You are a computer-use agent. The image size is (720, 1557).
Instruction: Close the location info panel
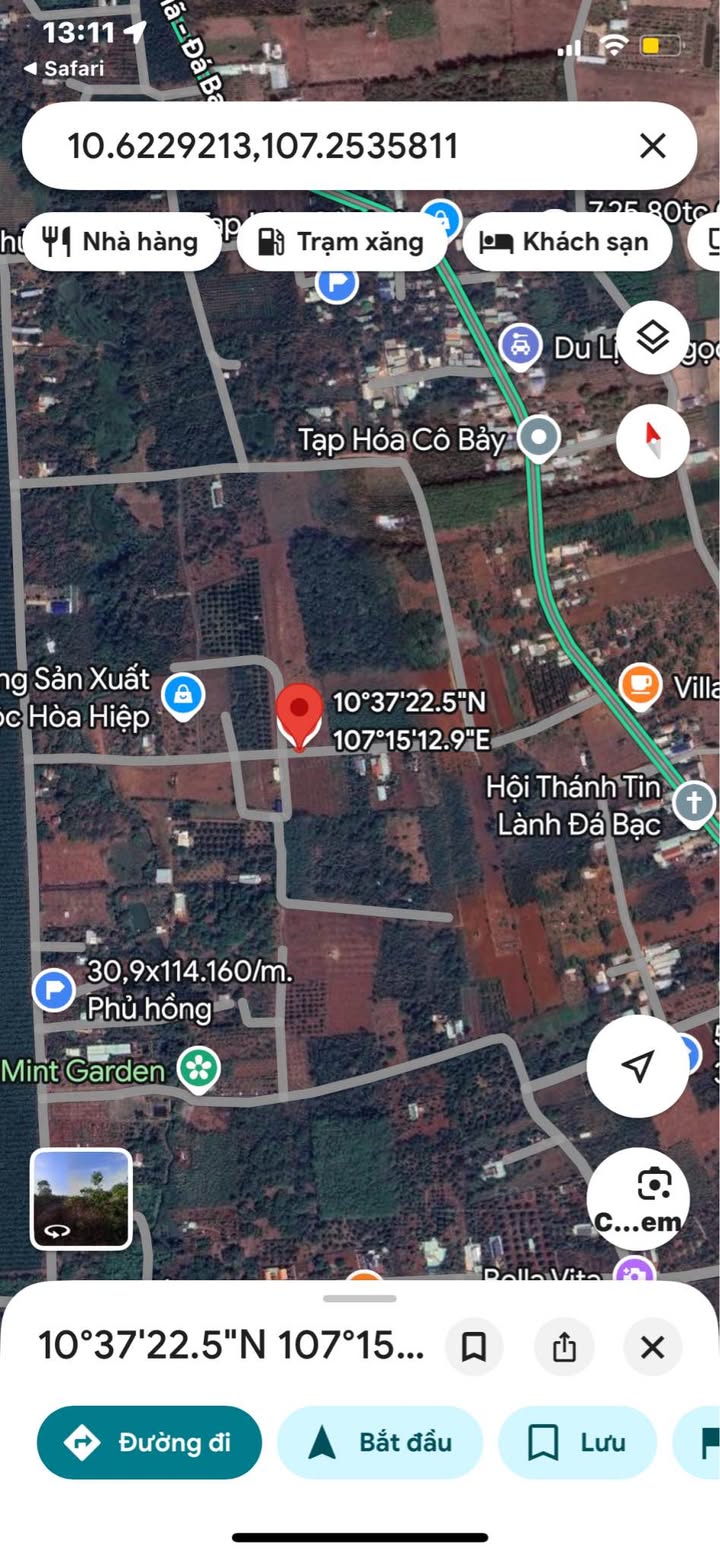click(652, 1347)
